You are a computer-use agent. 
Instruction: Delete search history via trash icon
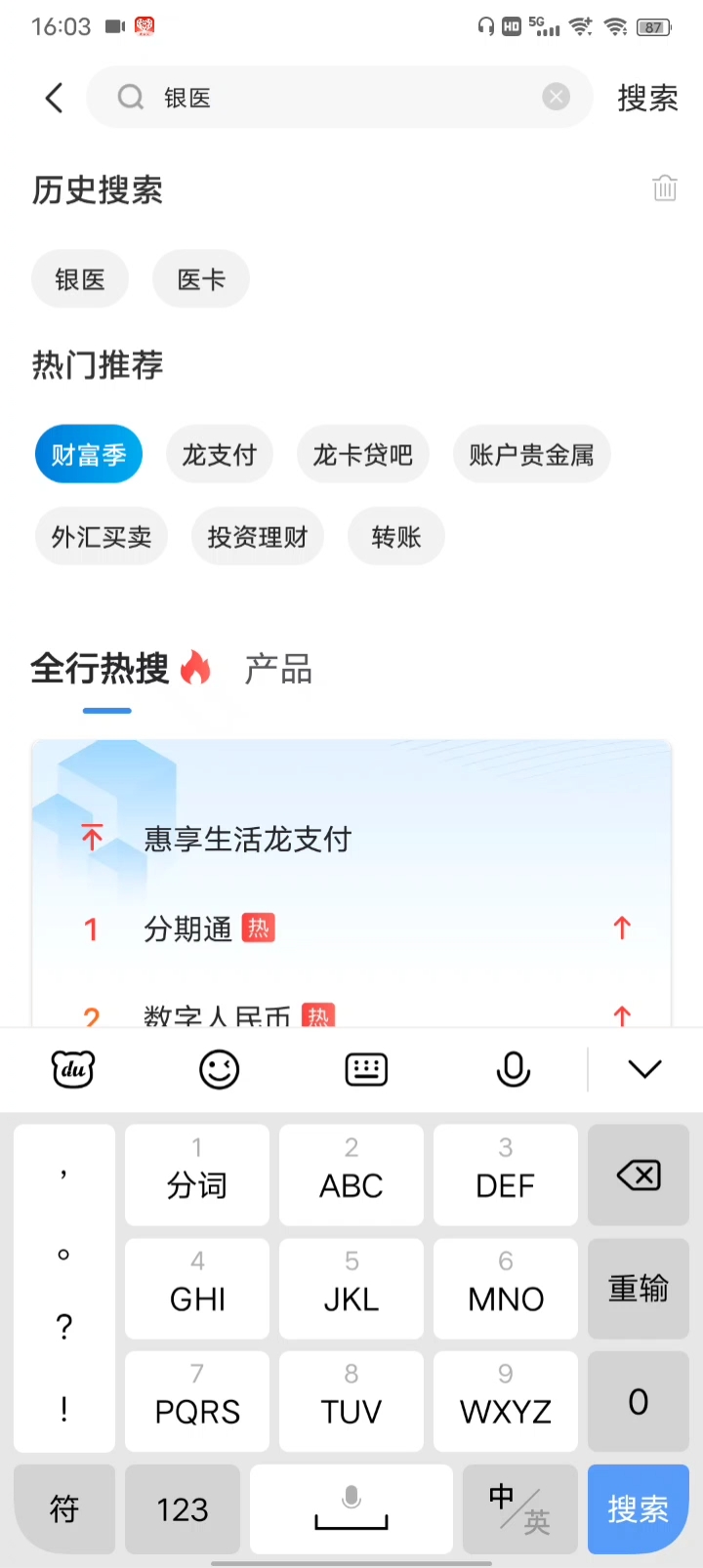click(665, 188)
